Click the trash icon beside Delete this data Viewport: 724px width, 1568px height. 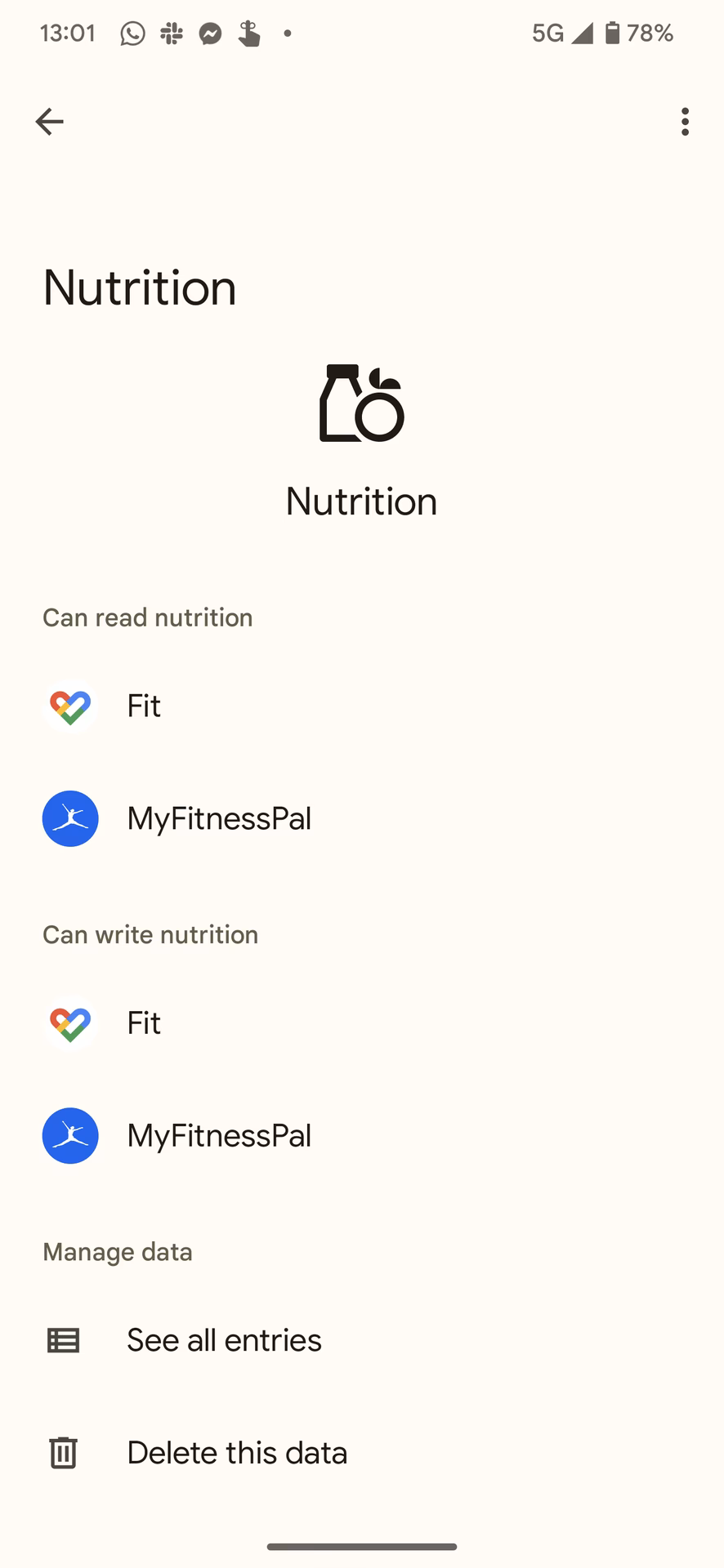click(63, 1453)
